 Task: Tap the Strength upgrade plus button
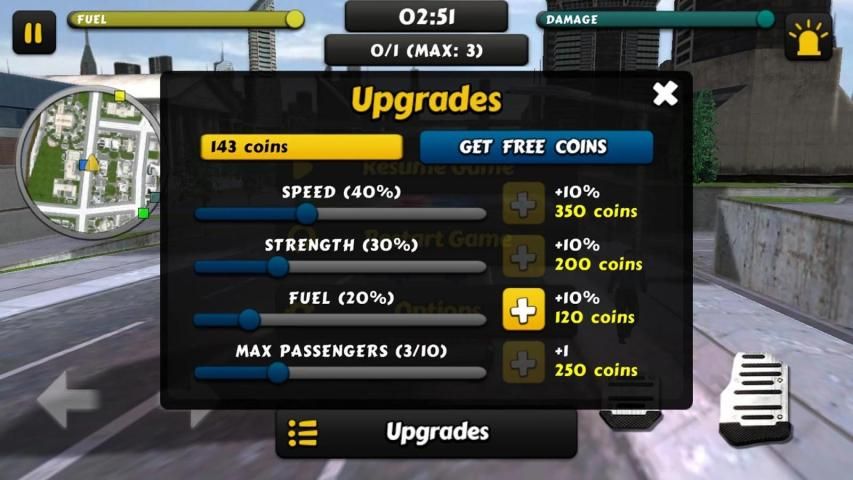click(523, 256)
